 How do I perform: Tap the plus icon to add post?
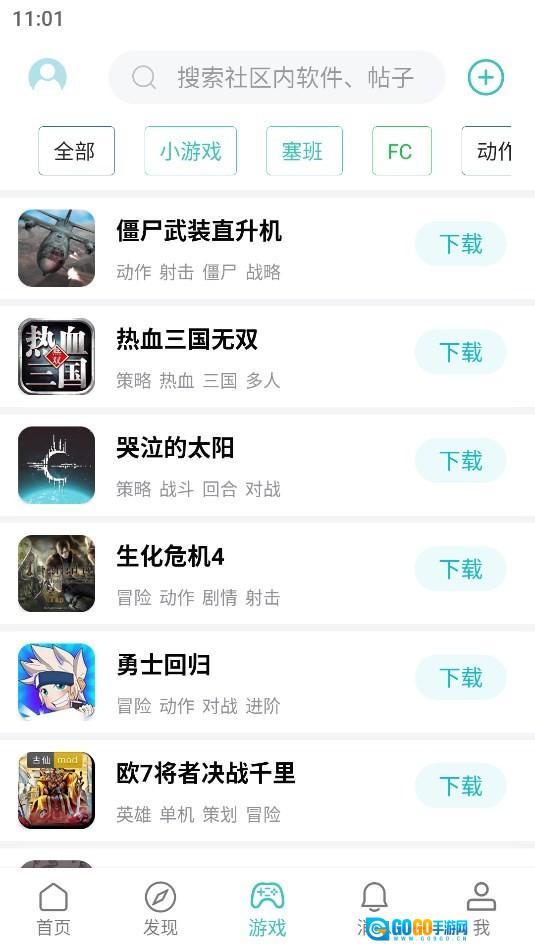point(486,77)
